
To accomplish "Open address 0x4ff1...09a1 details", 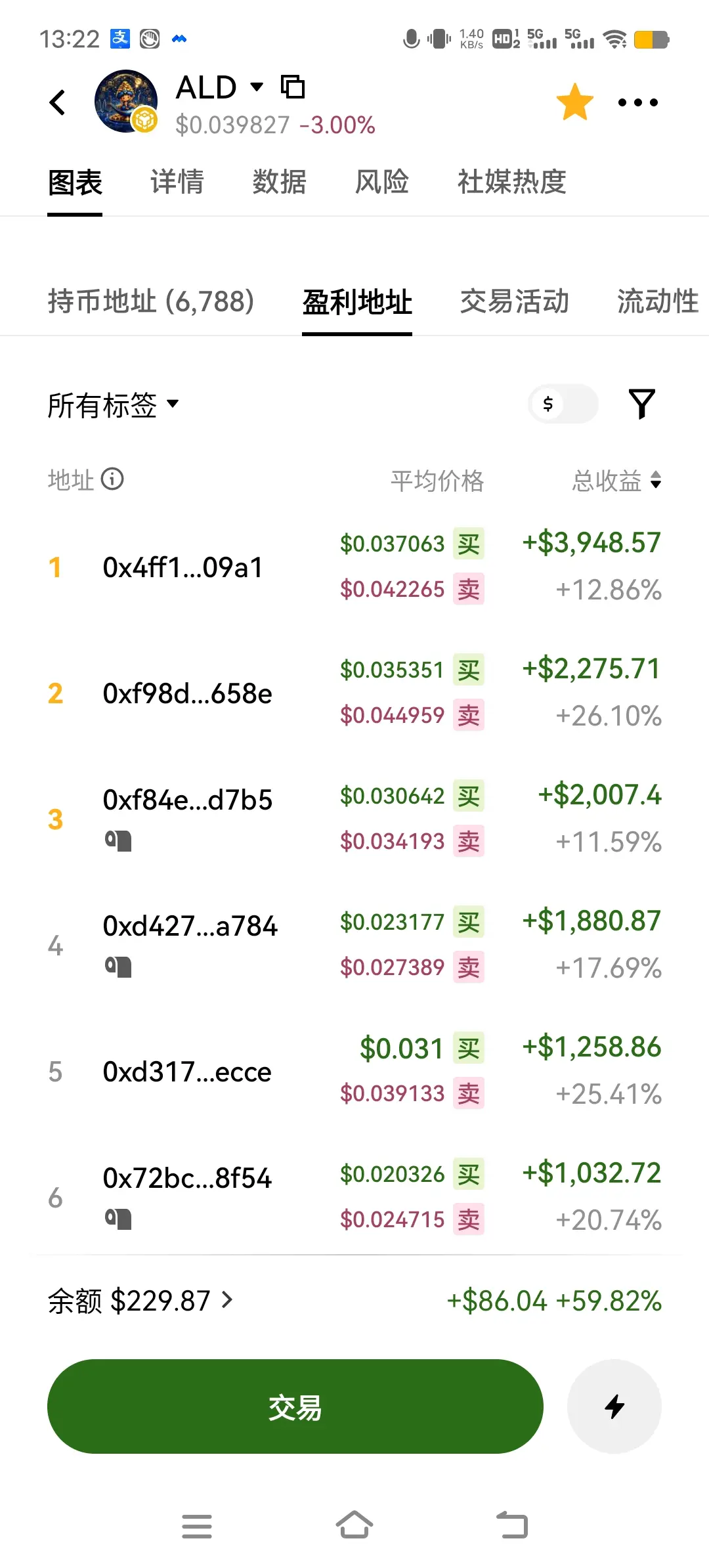I will [183, 567].
